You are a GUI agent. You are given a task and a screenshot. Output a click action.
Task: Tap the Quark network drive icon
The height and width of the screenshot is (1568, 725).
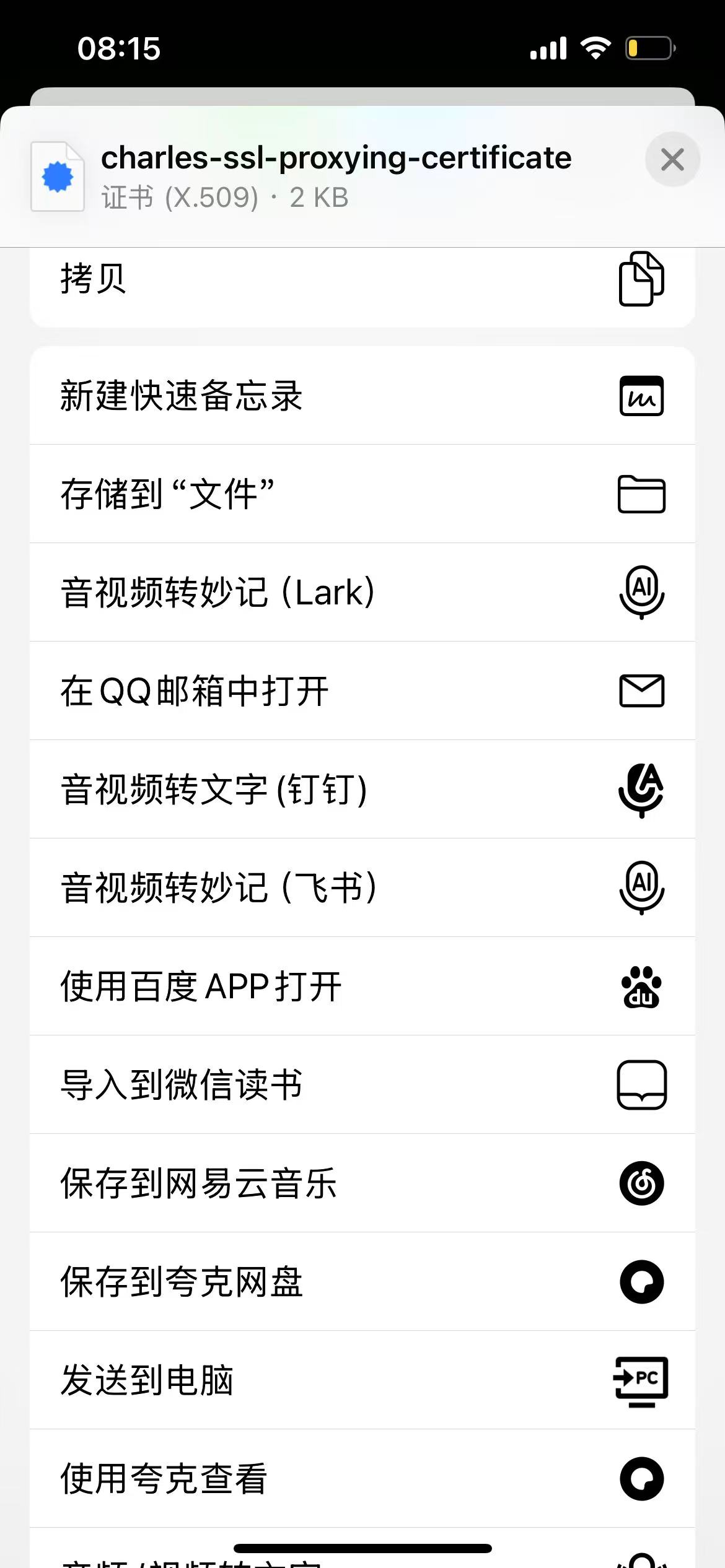[x=641, y=1282]
